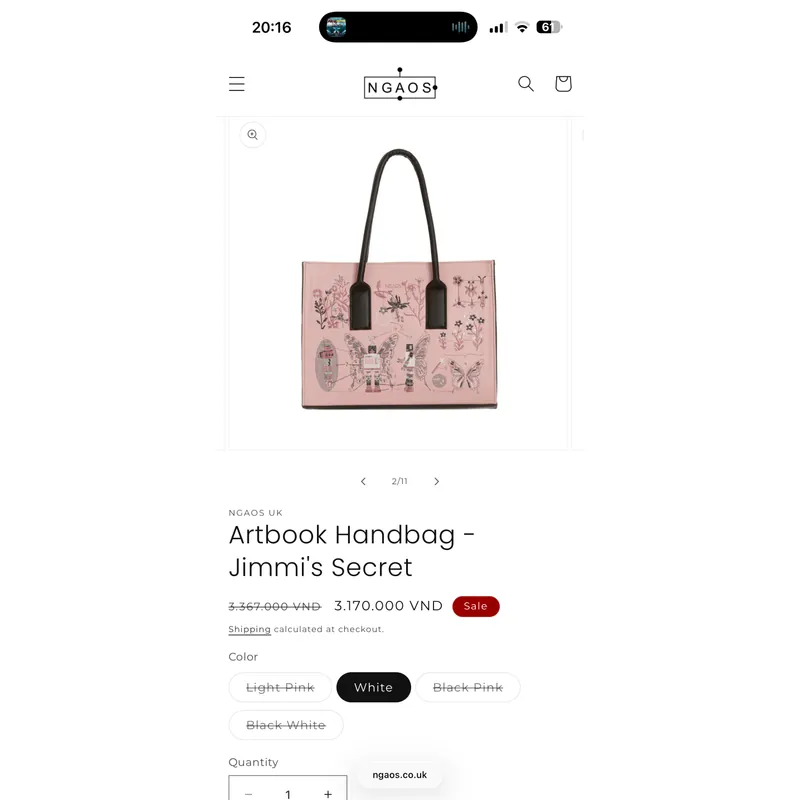The image size is (800, 800).
Task: Open the shopping cart
Action: coord(563,84)
